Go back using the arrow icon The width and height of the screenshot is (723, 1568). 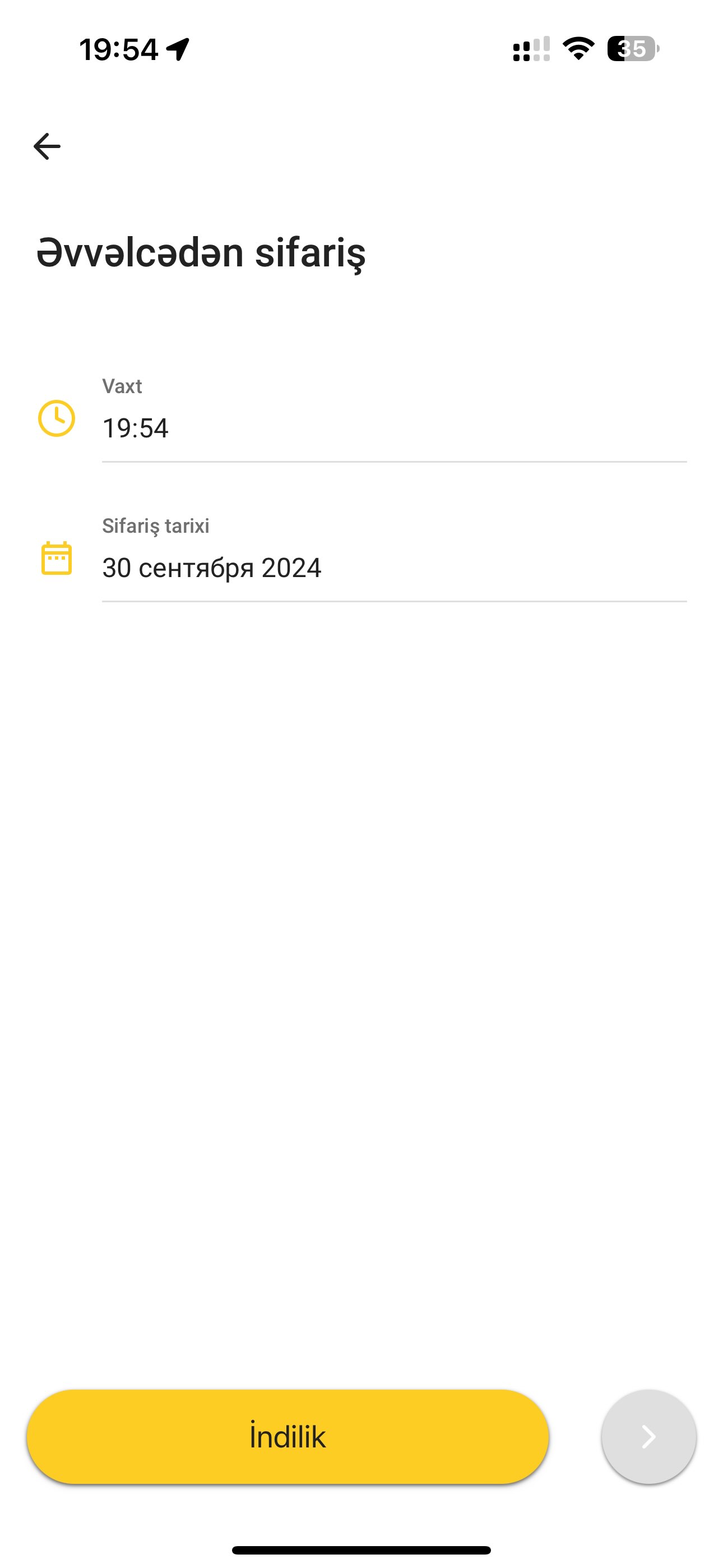(47, 147)
